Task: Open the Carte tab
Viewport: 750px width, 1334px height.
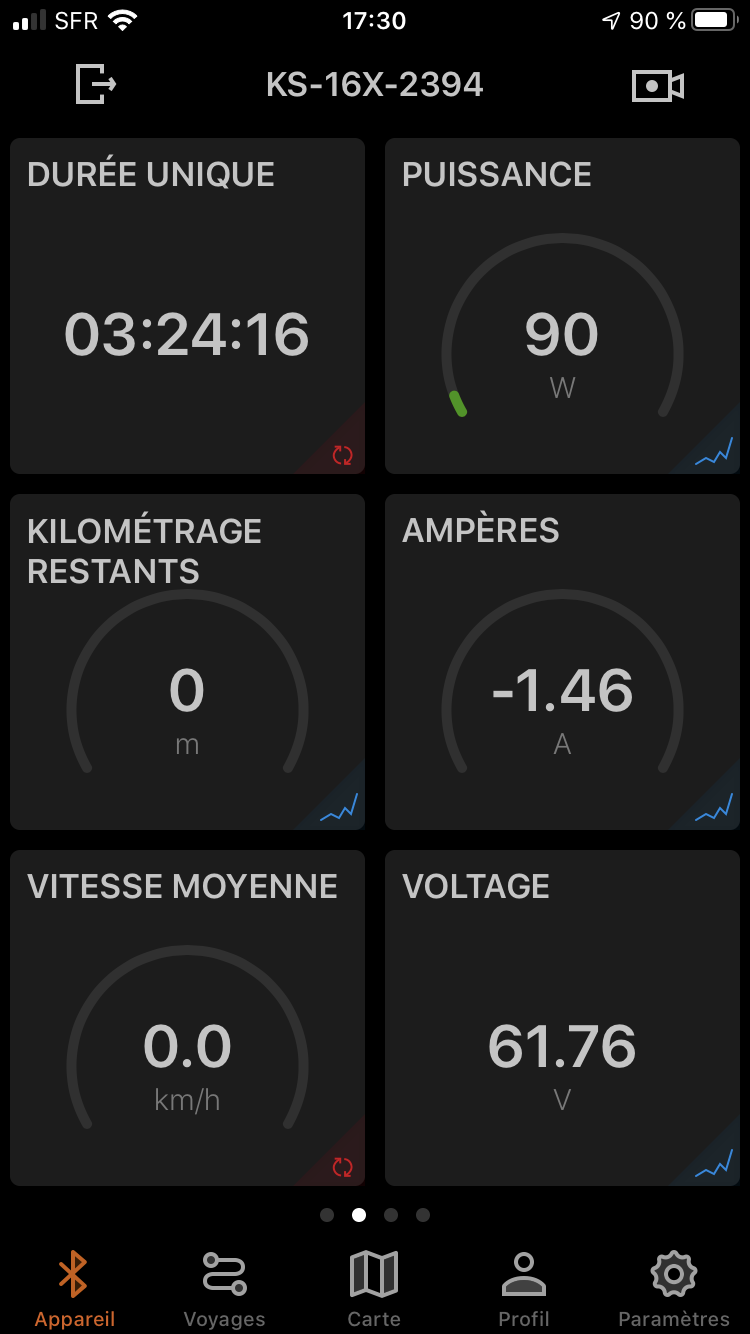Action: pos(374,1290)
